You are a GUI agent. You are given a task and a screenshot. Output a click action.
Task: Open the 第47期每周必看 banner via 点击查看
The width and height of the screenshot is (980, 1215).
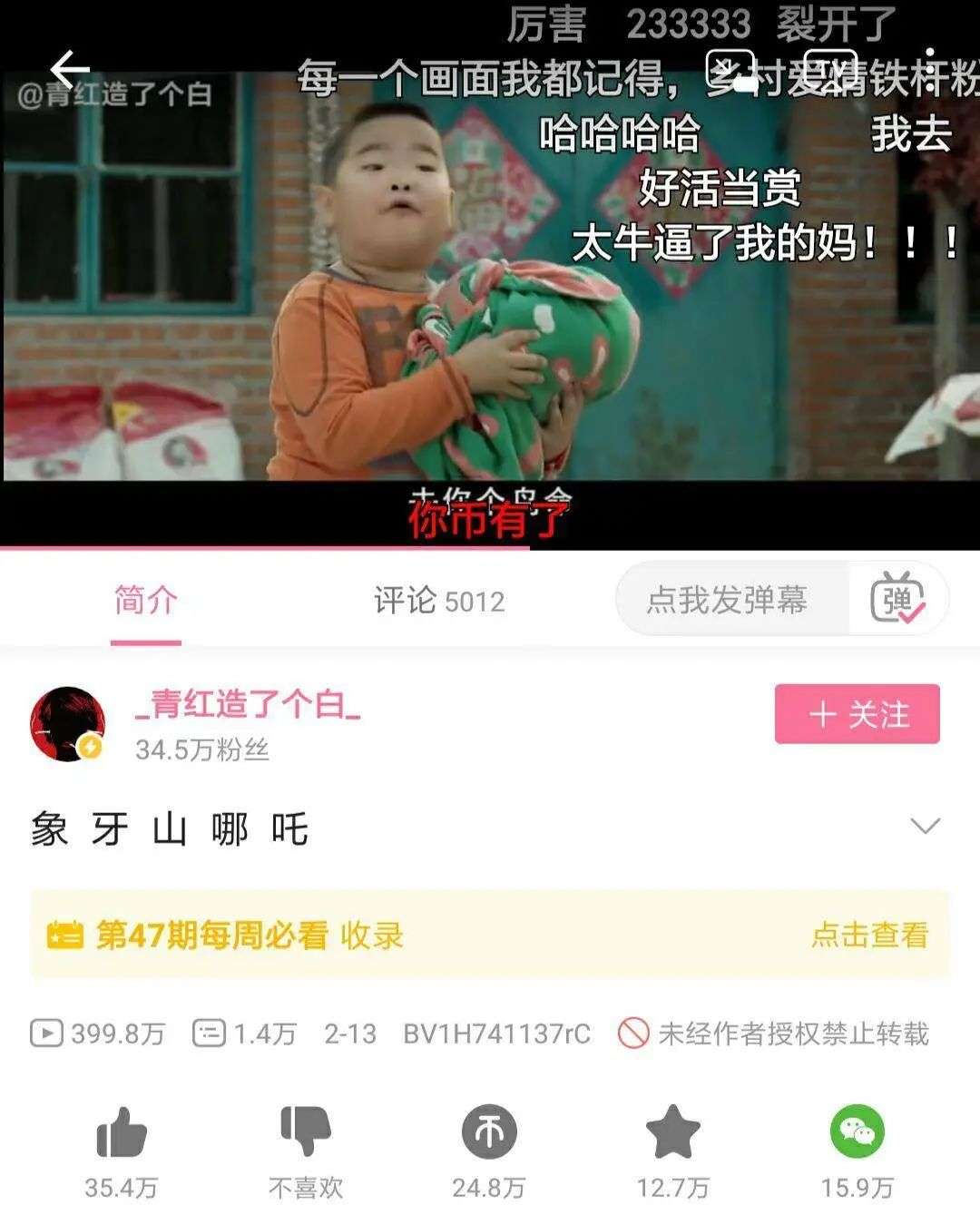click(x=868, y=935)
